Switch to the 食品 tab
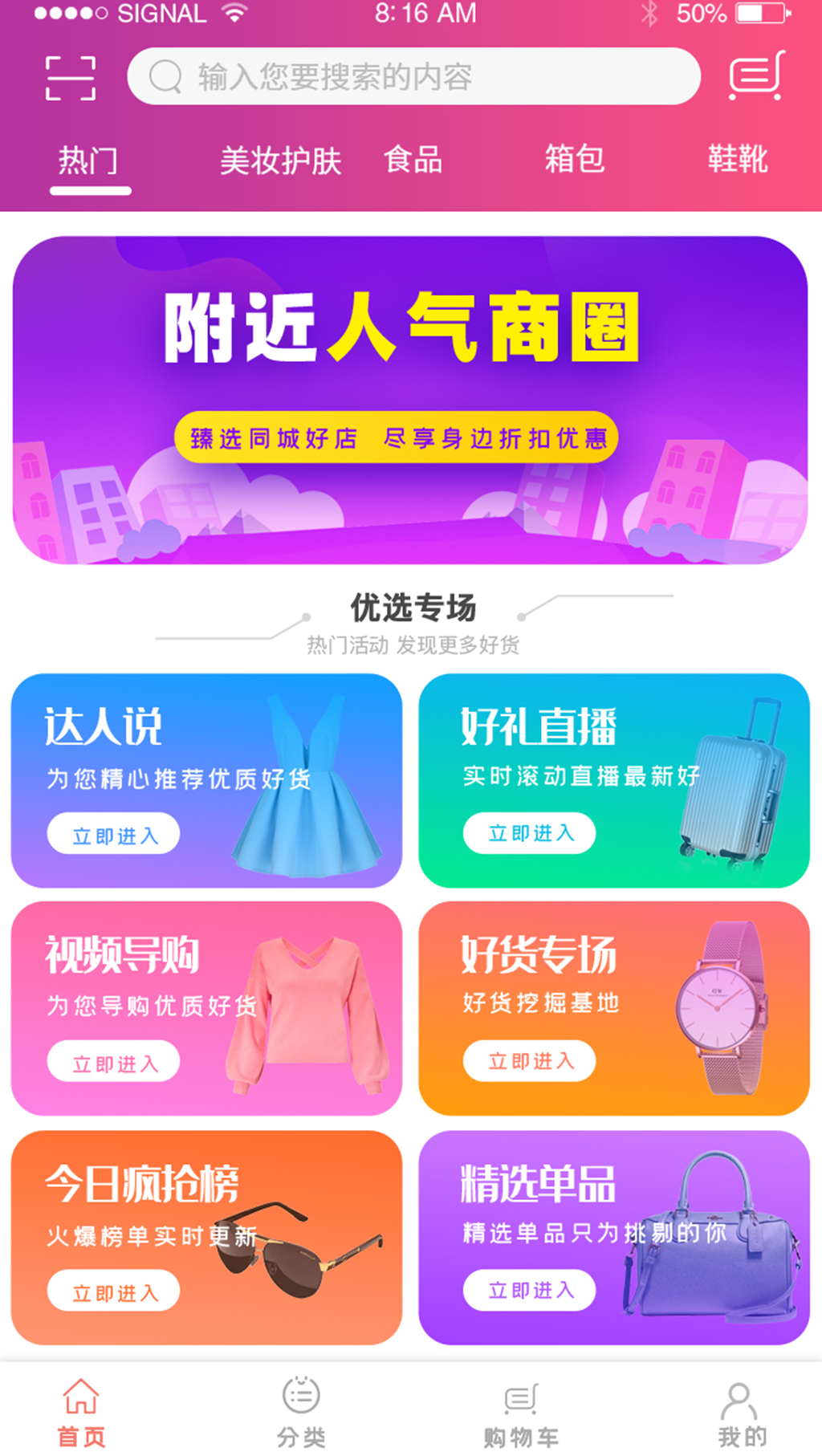 click(x=413, y=160)
